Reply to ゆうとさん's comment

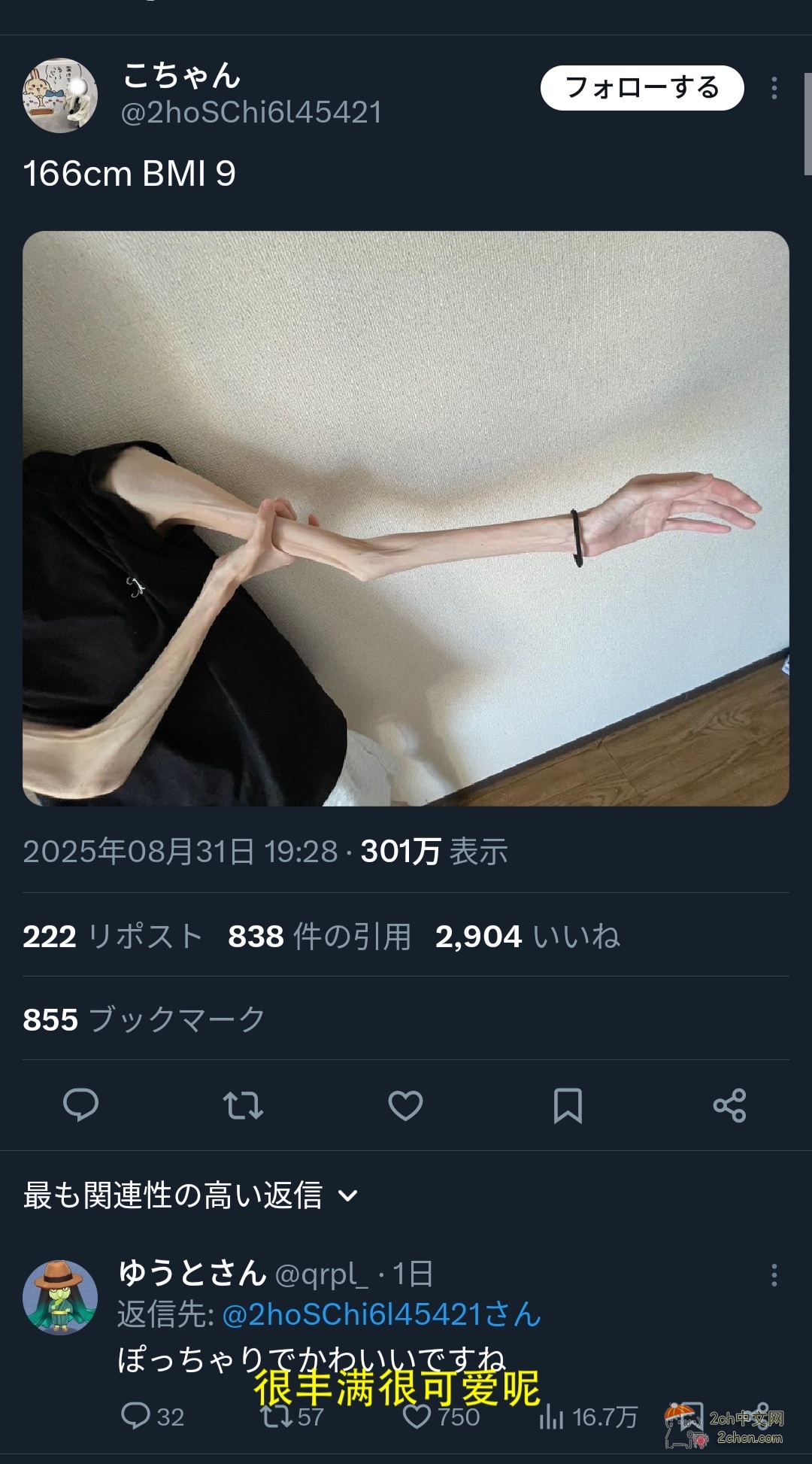point(136,1416)
